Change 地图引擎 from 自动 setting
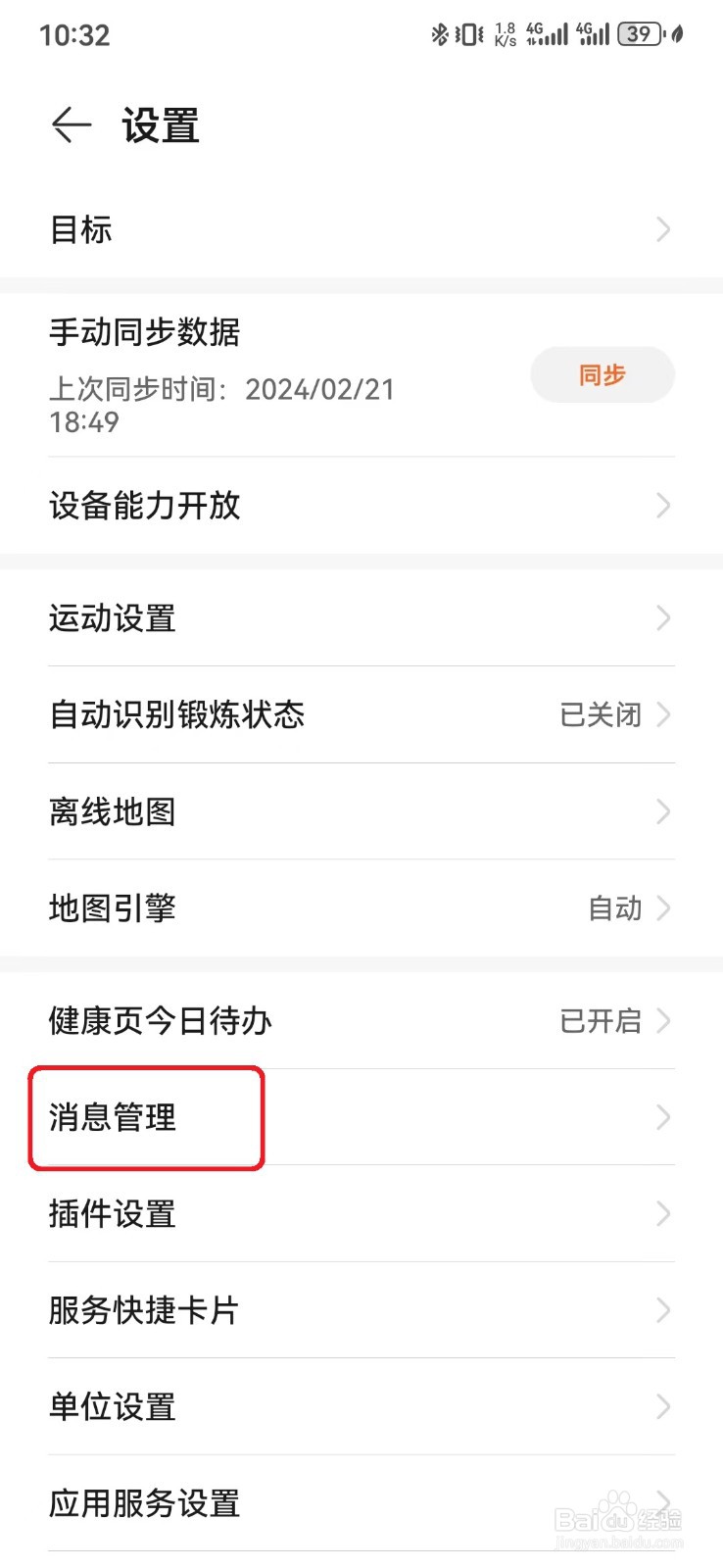The width and height of the screenshot is (723, 1568). pos(361,908)
